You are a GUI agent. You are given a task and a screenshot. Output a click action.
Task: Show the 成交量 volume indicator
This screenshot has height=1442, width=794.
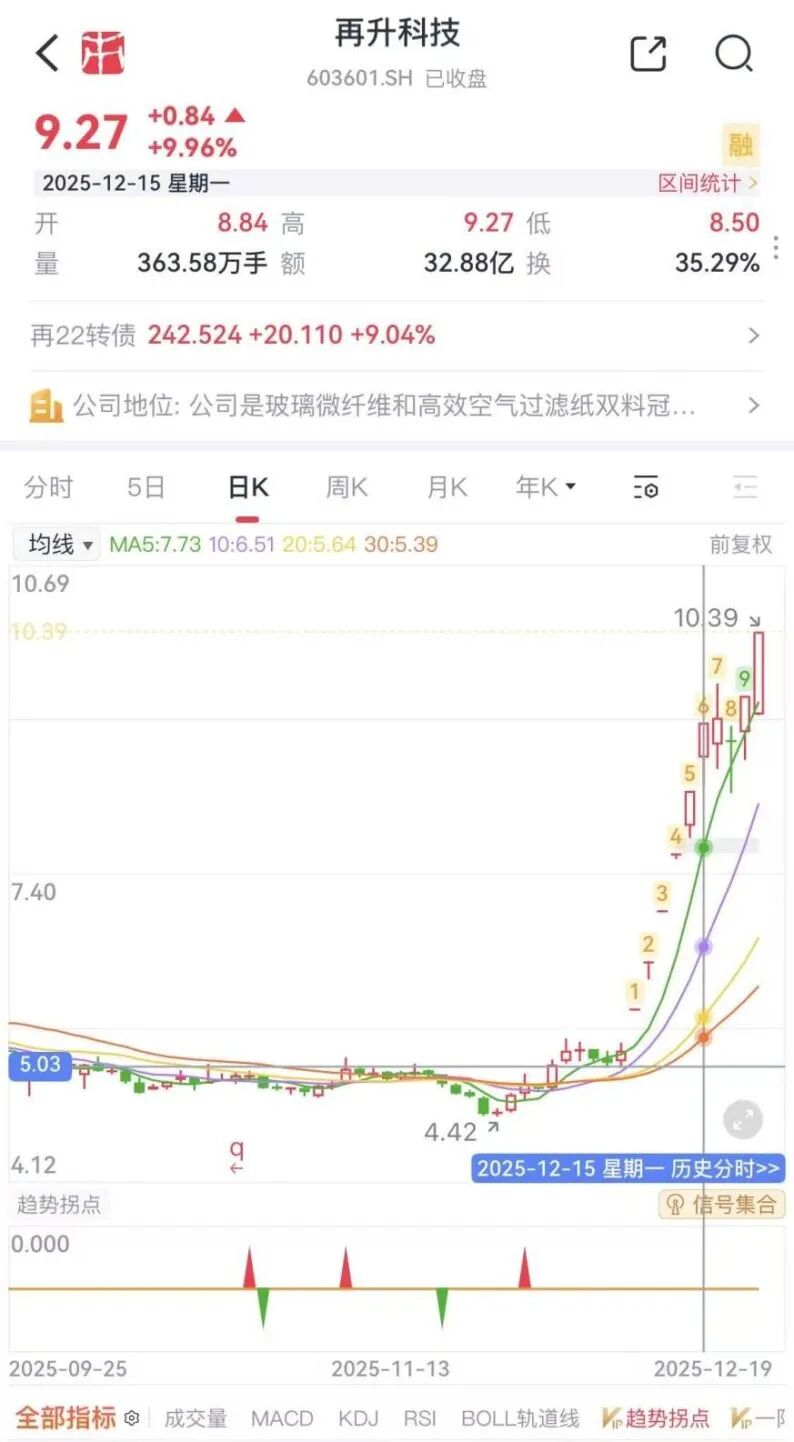[x=195, y=1418]
